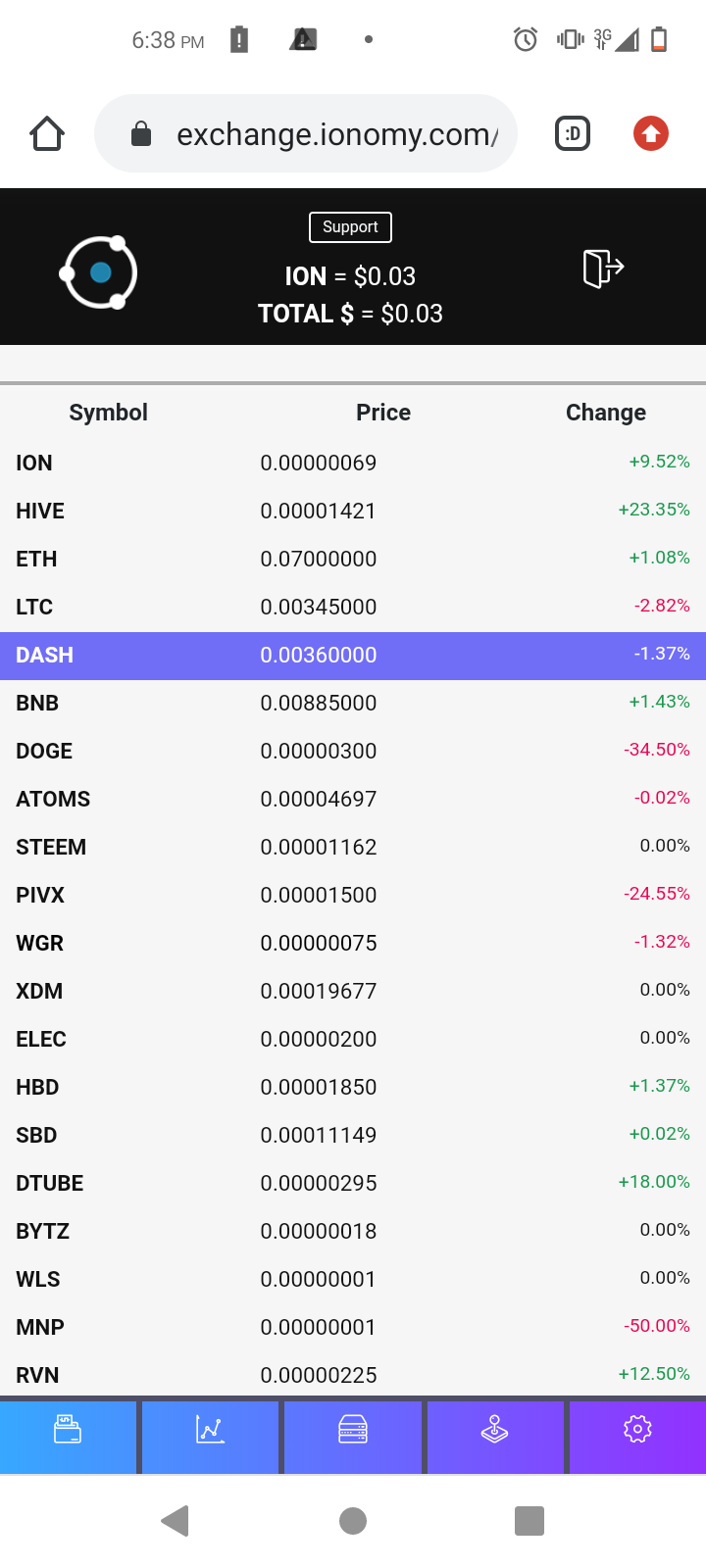Viewport: 706px width, 1568px height.
Task: Go back with the system back button
Action: pyautogui.click(x=176, y=1521)
